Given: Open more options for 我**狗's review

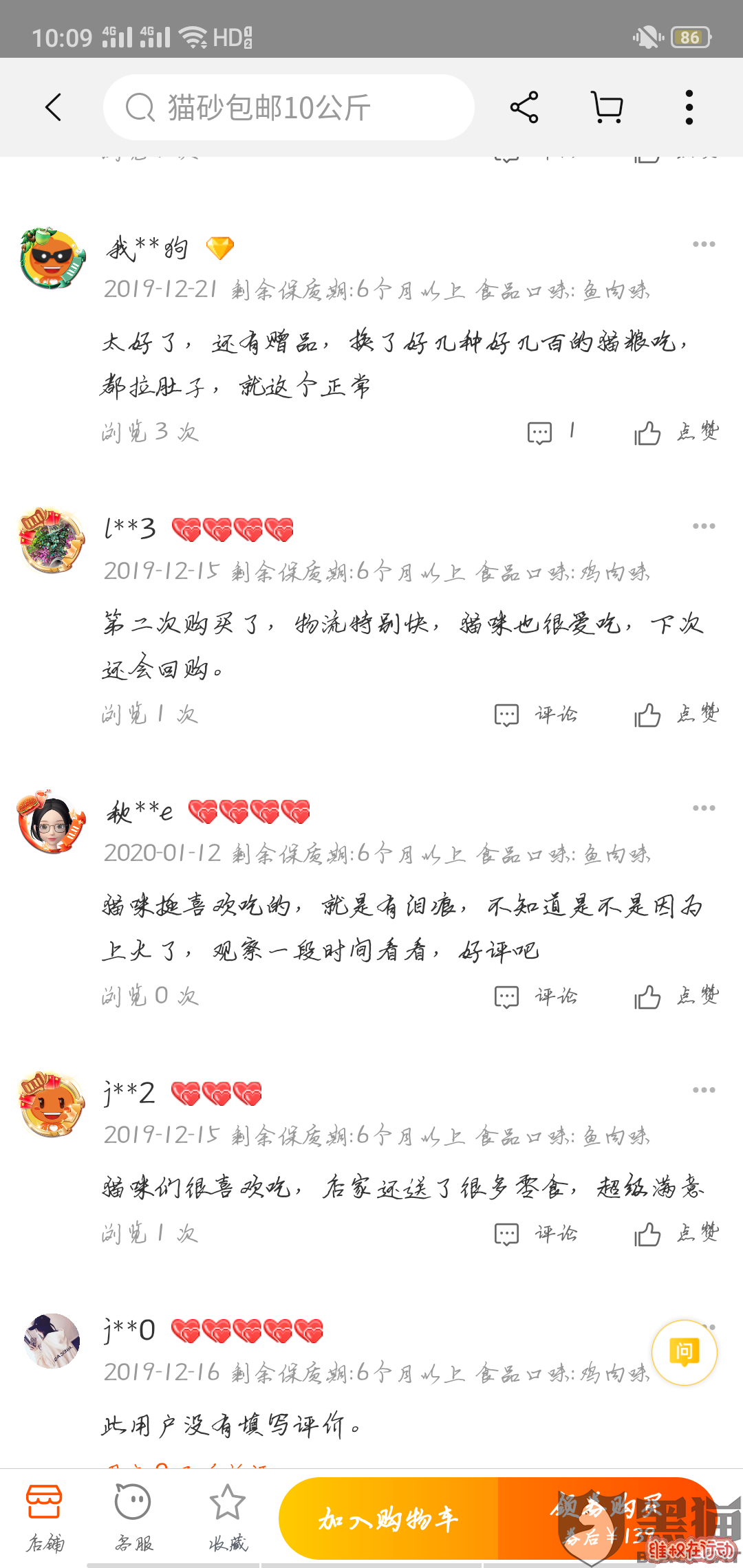Looking at the screenshot, I should tap(704, 244).
